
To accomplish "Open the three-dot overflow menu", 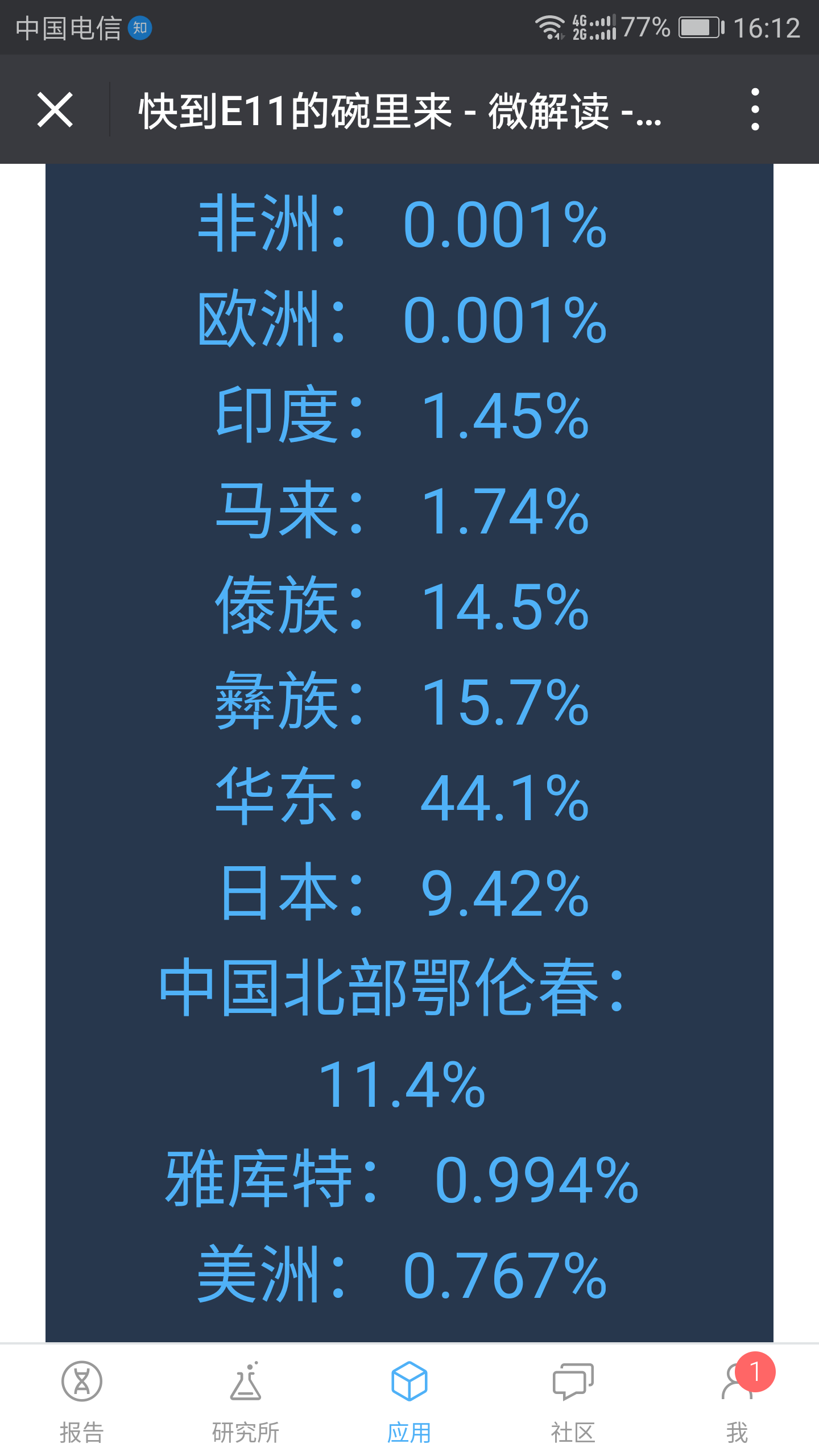I will click(x=755, y=110).
